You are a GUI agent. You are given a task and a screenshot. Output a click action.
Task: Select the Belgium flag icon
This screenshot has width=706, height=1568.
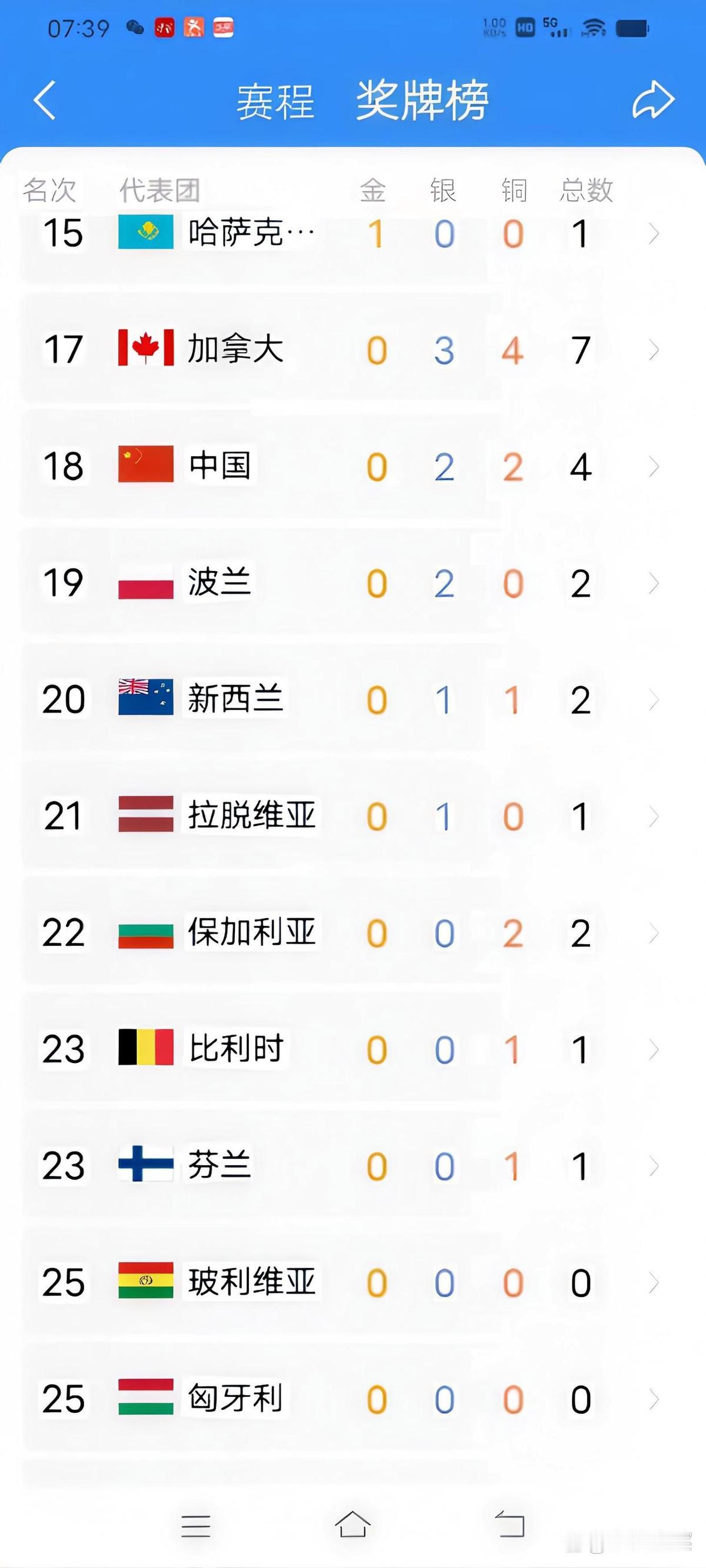145,1048
